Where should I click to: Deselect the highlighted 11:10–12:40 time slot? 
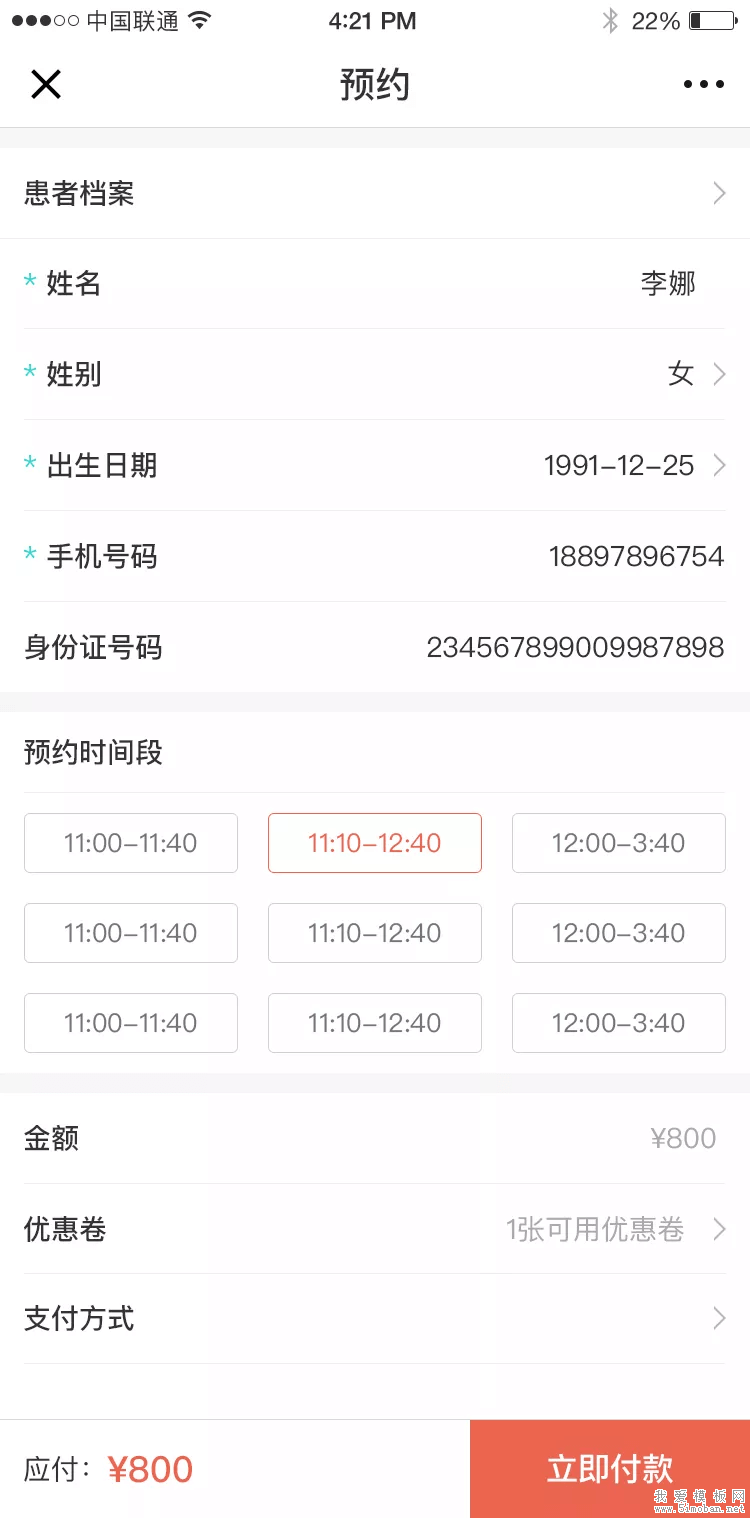click(x=374, y=843)
